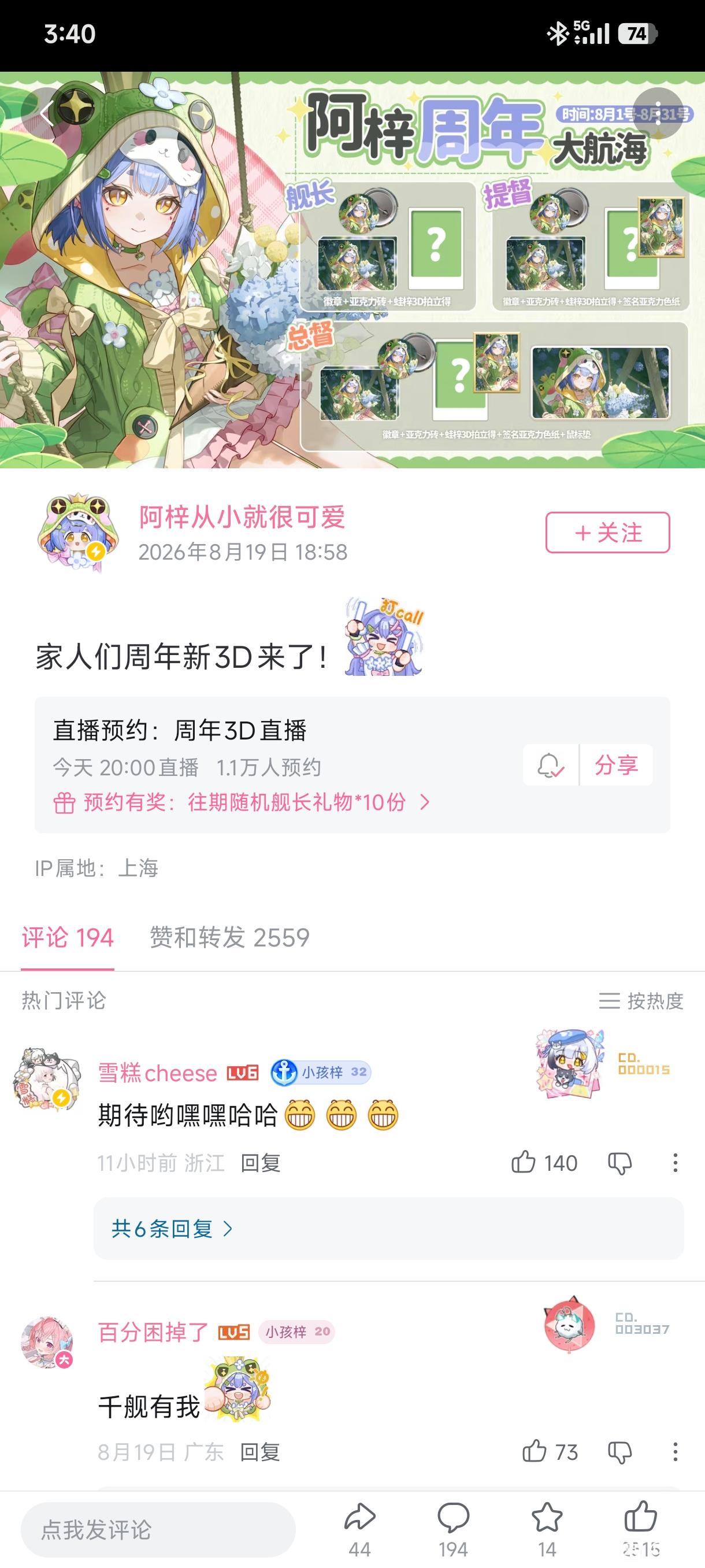Tap 分享 on the live reservation card
Screen dimensions: 705x1568
[616, 764]
